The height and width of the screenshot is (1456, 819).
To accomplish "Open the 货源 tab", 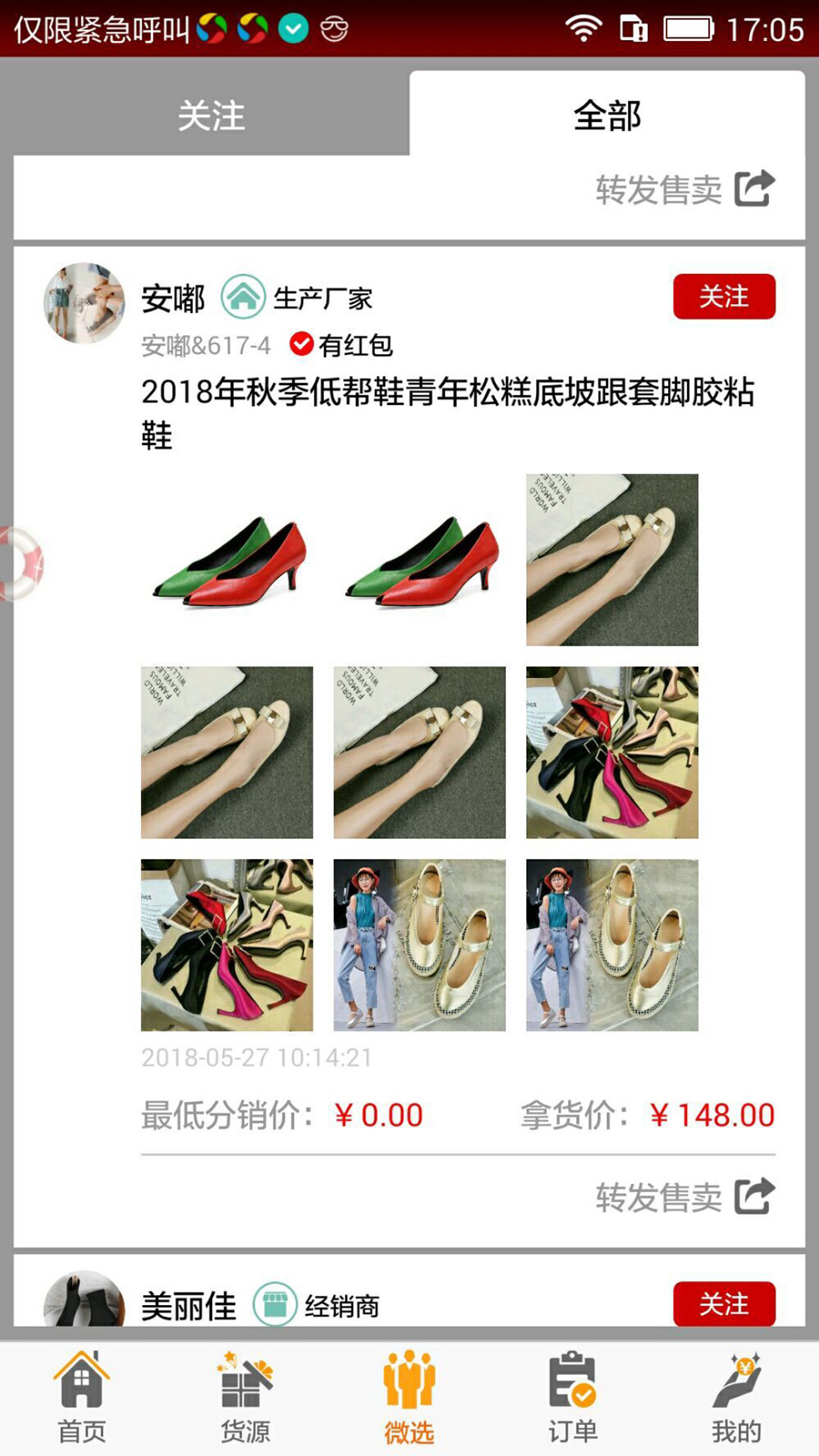I will point(245,1398).
